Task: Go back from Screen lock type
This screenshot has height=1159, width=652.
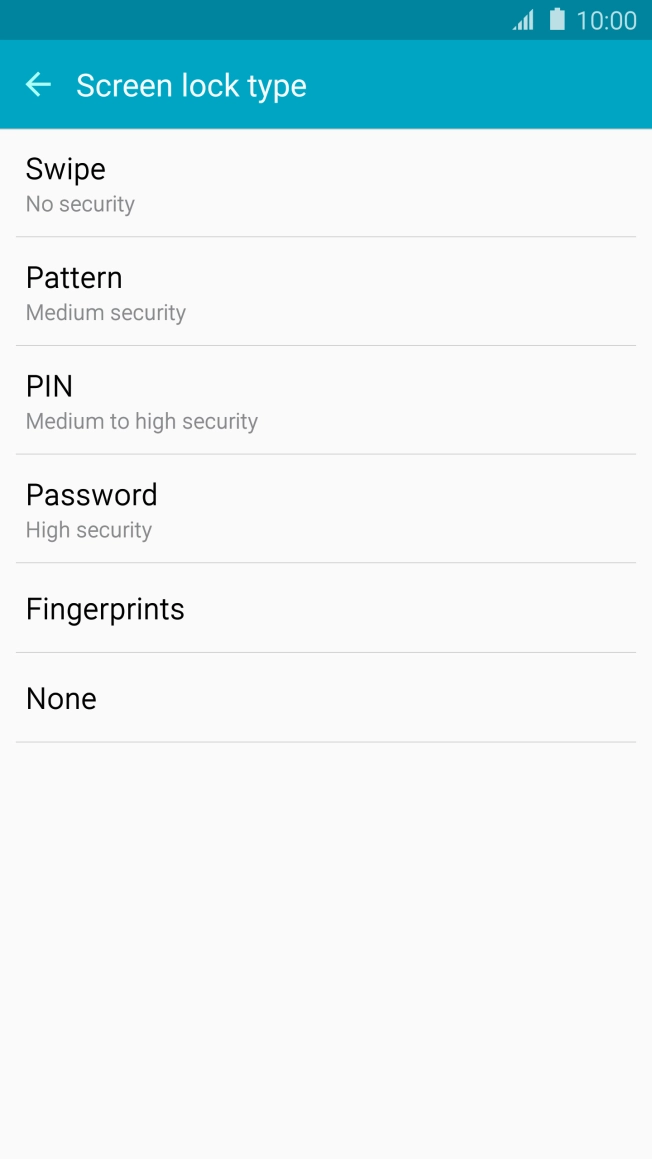Action: pyautogui.click(x=38, y=85)
